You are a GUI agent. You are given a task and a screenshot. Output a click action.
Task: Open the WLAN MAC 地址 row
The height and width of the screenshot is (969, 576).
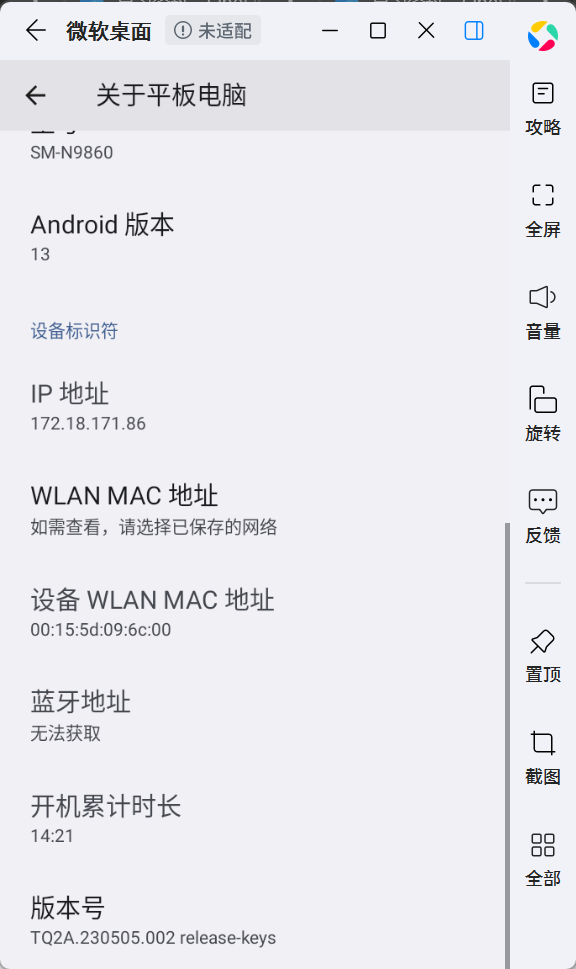click(x=255, y=510)
